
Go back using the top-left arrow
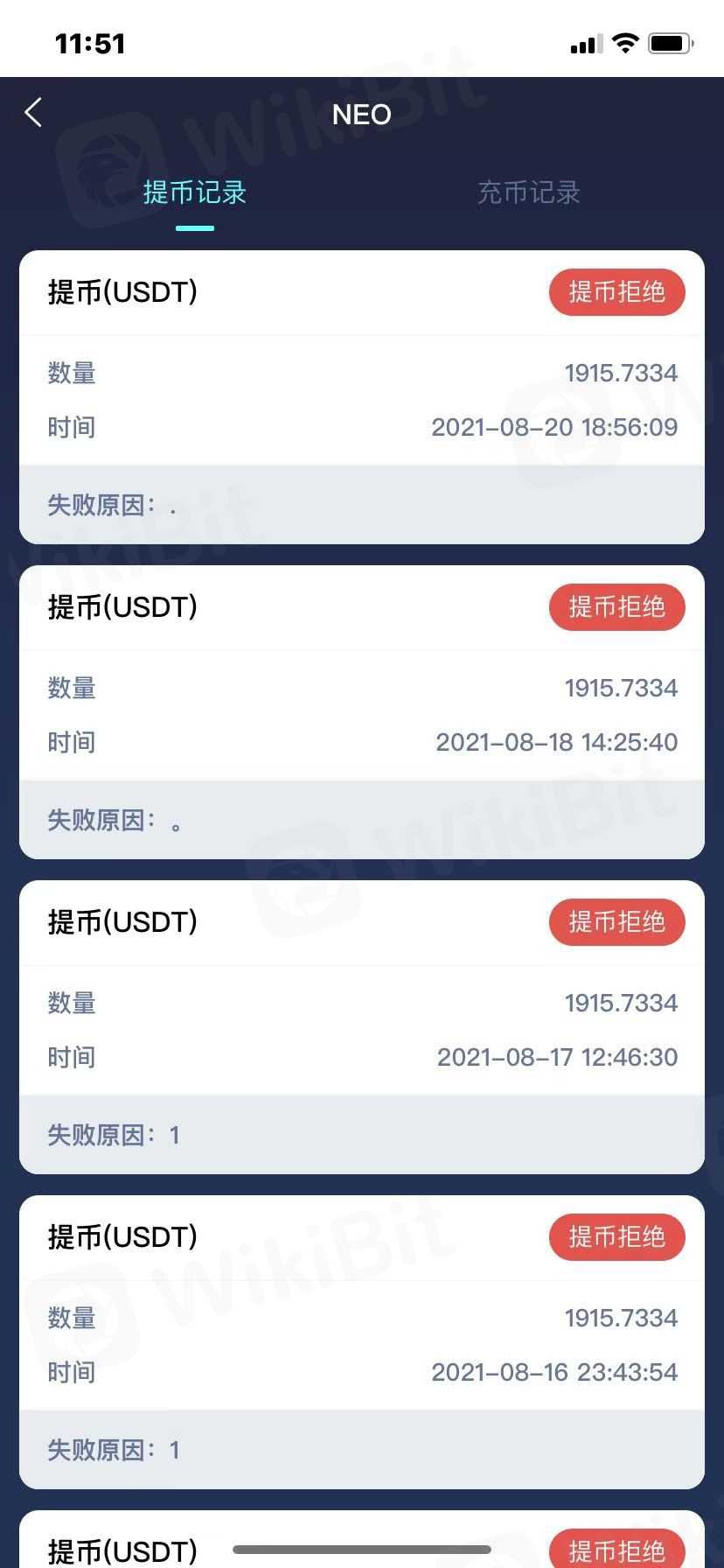pyautogui.click(x=33, y=113)
